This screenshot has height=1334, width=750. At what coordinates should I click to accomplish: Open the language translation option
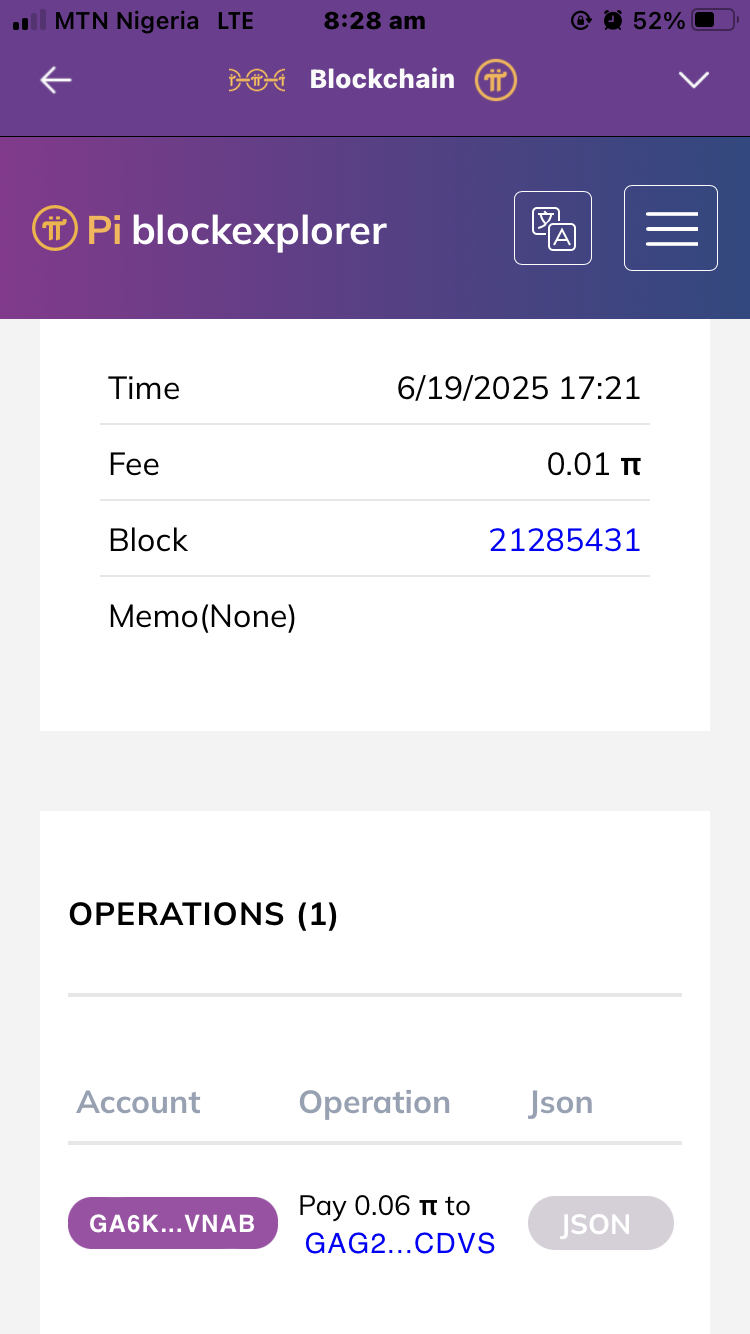pyautogui.click(x=553, y=228)
